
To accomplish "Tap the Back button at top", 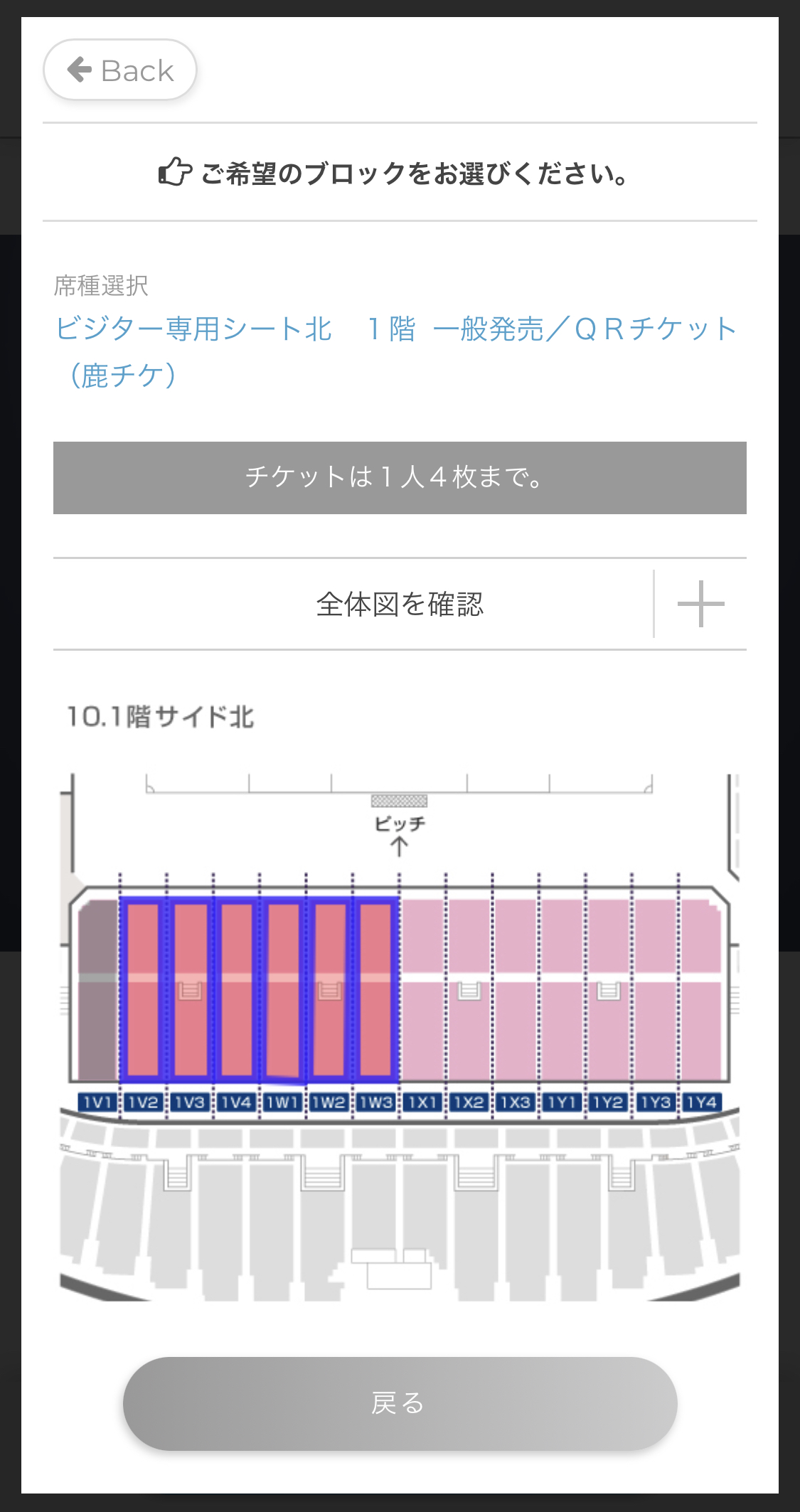I will tap(120, 70).
